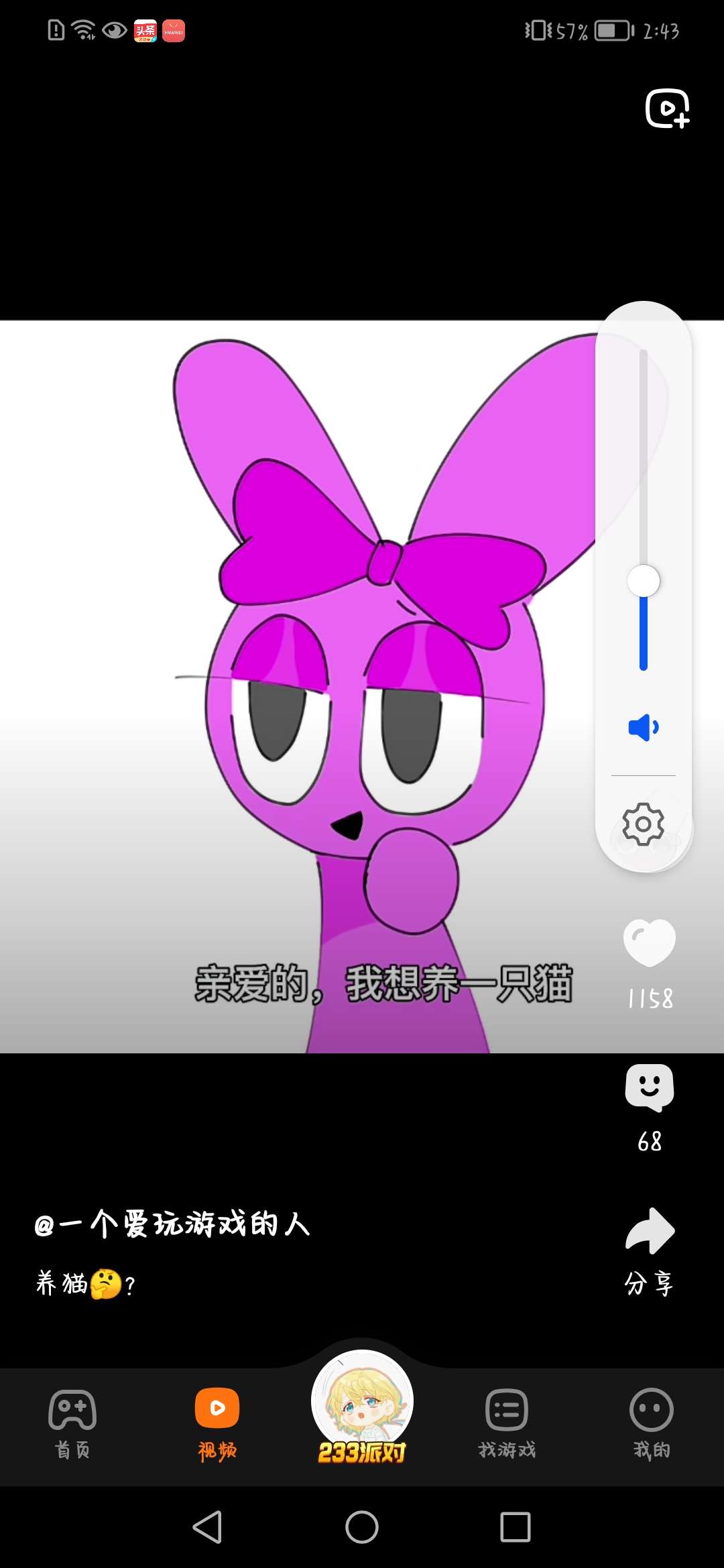Viewport: 724px width, 1568px height.
Task: Tap a point on the volume slider
Action: 643,509
